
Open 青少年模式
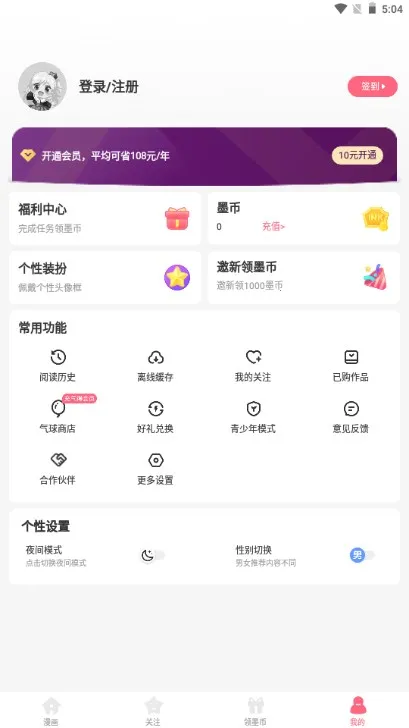253,417
